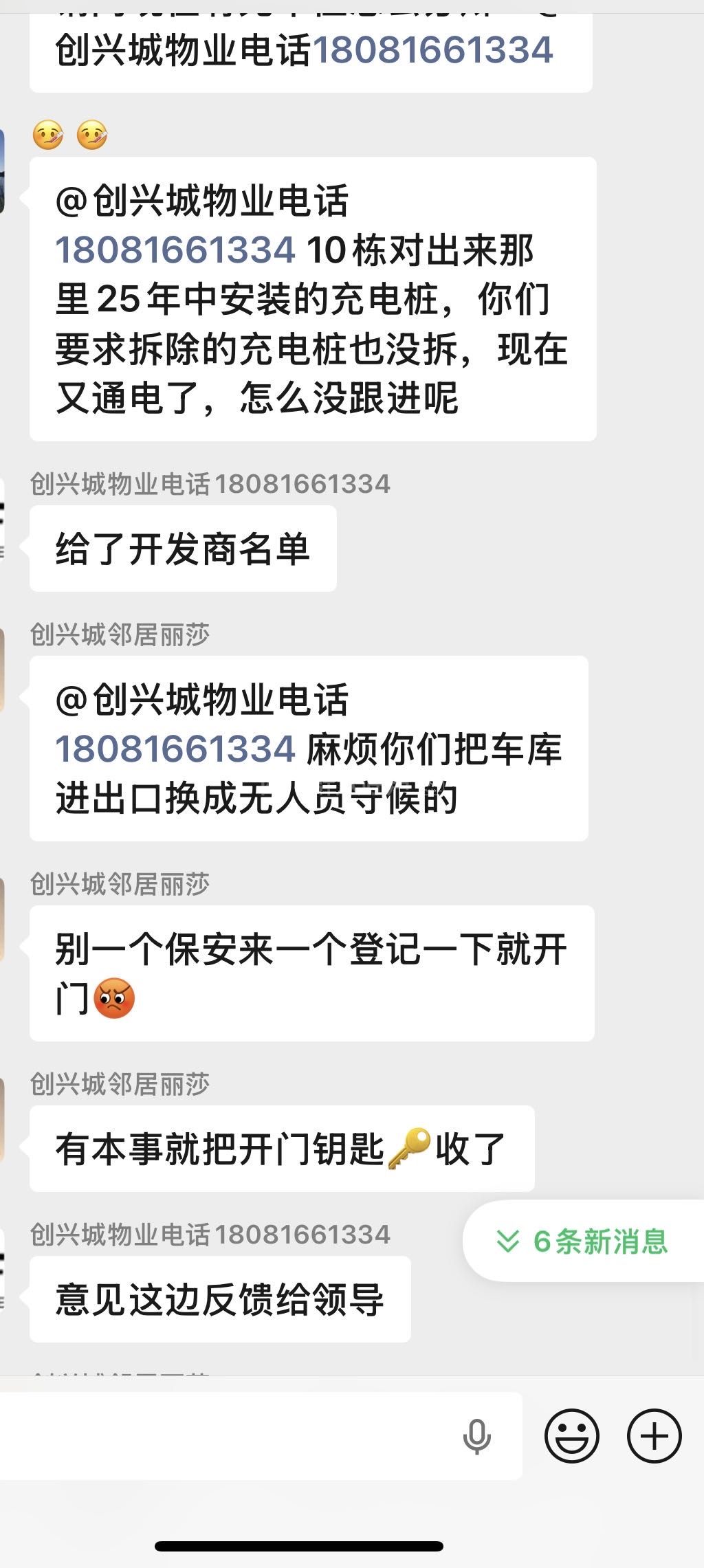Jump to the 6条新消息 new messages
Viewport: 704px width, 1568px height.
(583, 1241)
